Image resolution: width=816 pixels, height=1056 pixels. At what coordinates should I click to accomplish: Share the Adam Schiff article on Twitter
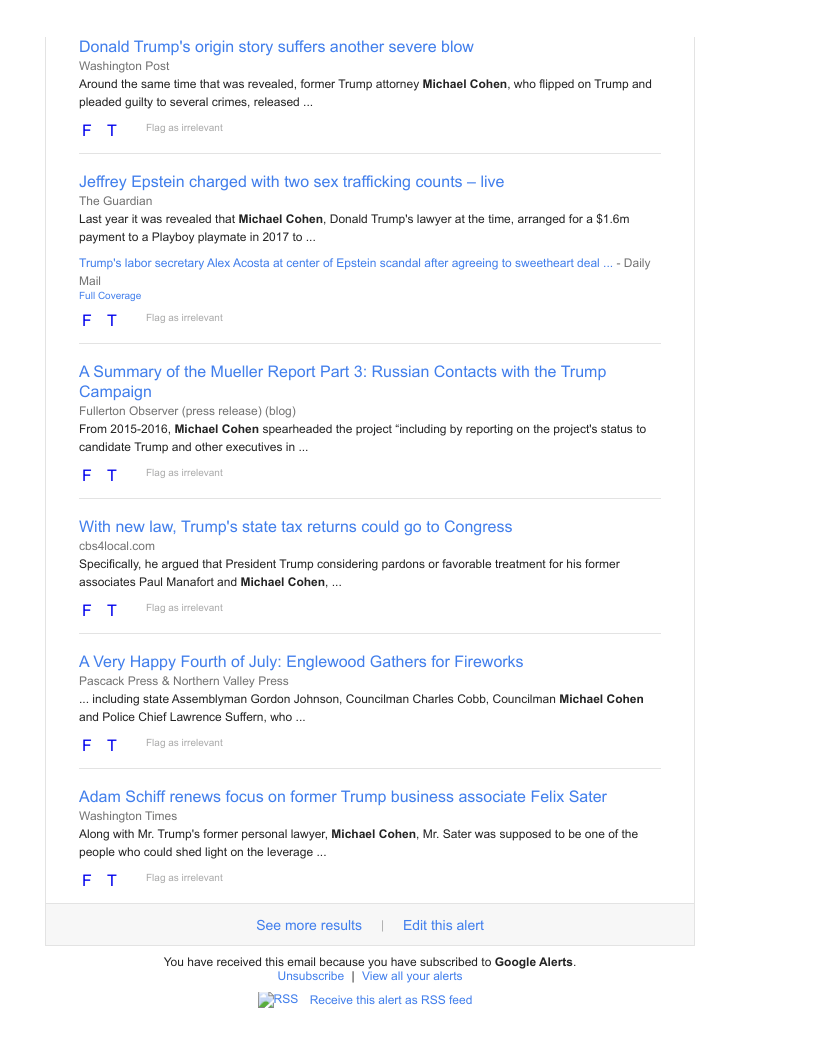pos(112,880)
